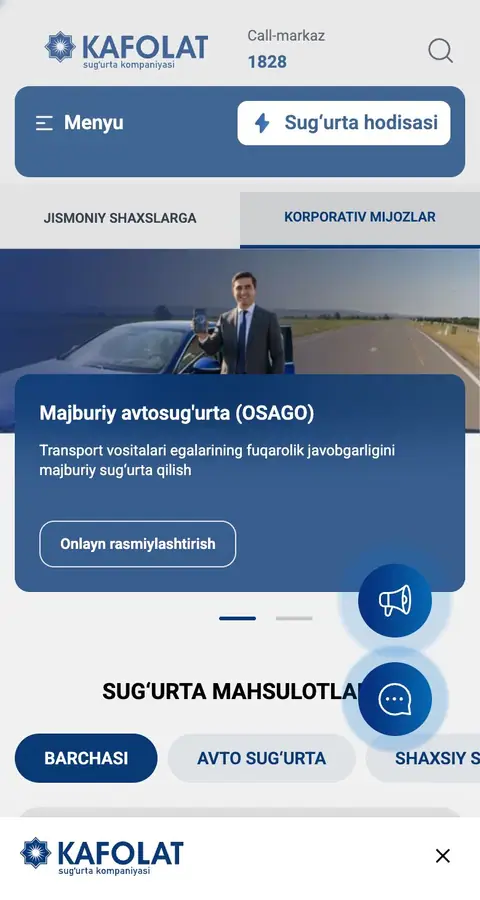Tap Sug'urta hodisasi button

[344, 123]
